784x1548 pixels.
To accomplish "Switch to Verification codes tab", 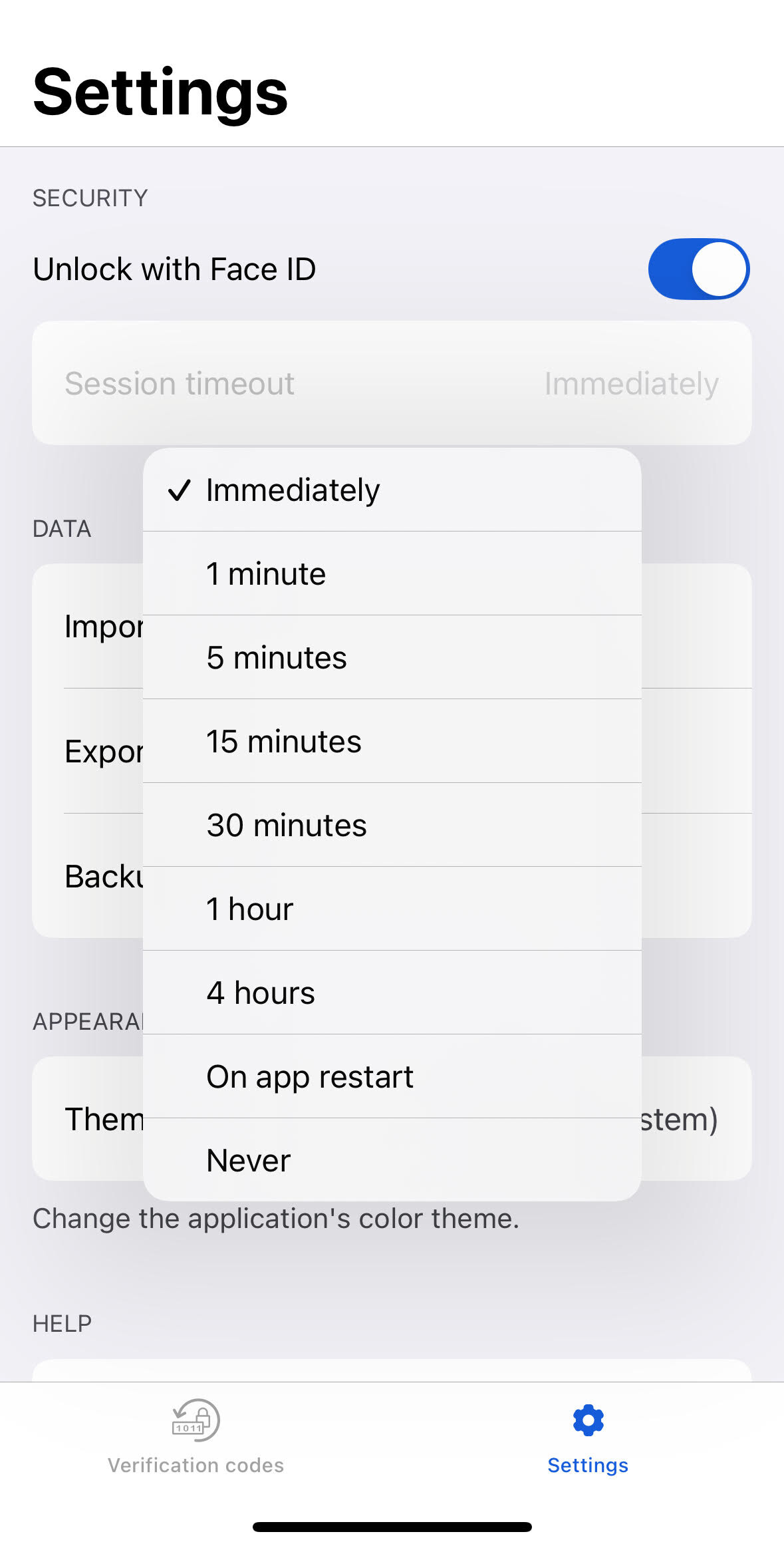I will (196, 1437).
